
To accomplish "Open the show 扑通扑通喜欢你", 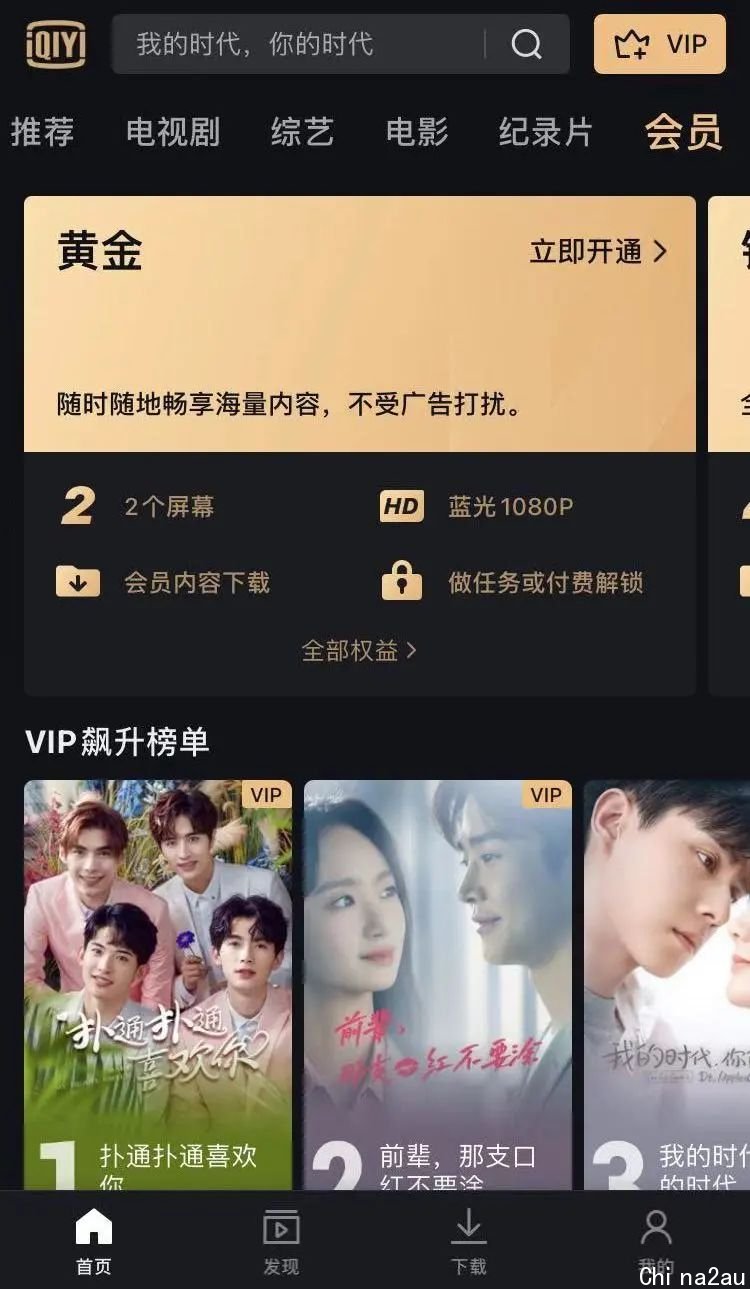I will (x=158, y=985).
